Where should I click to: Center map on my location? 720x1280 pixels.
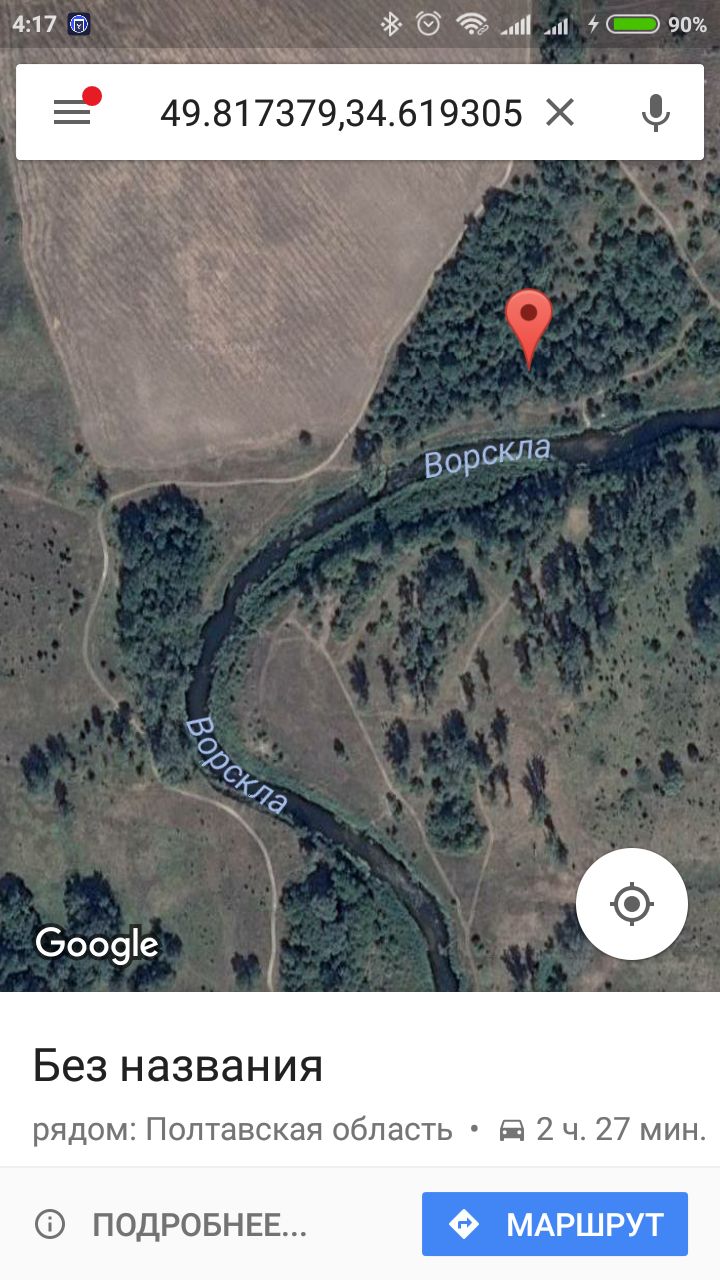click(631, 904)
